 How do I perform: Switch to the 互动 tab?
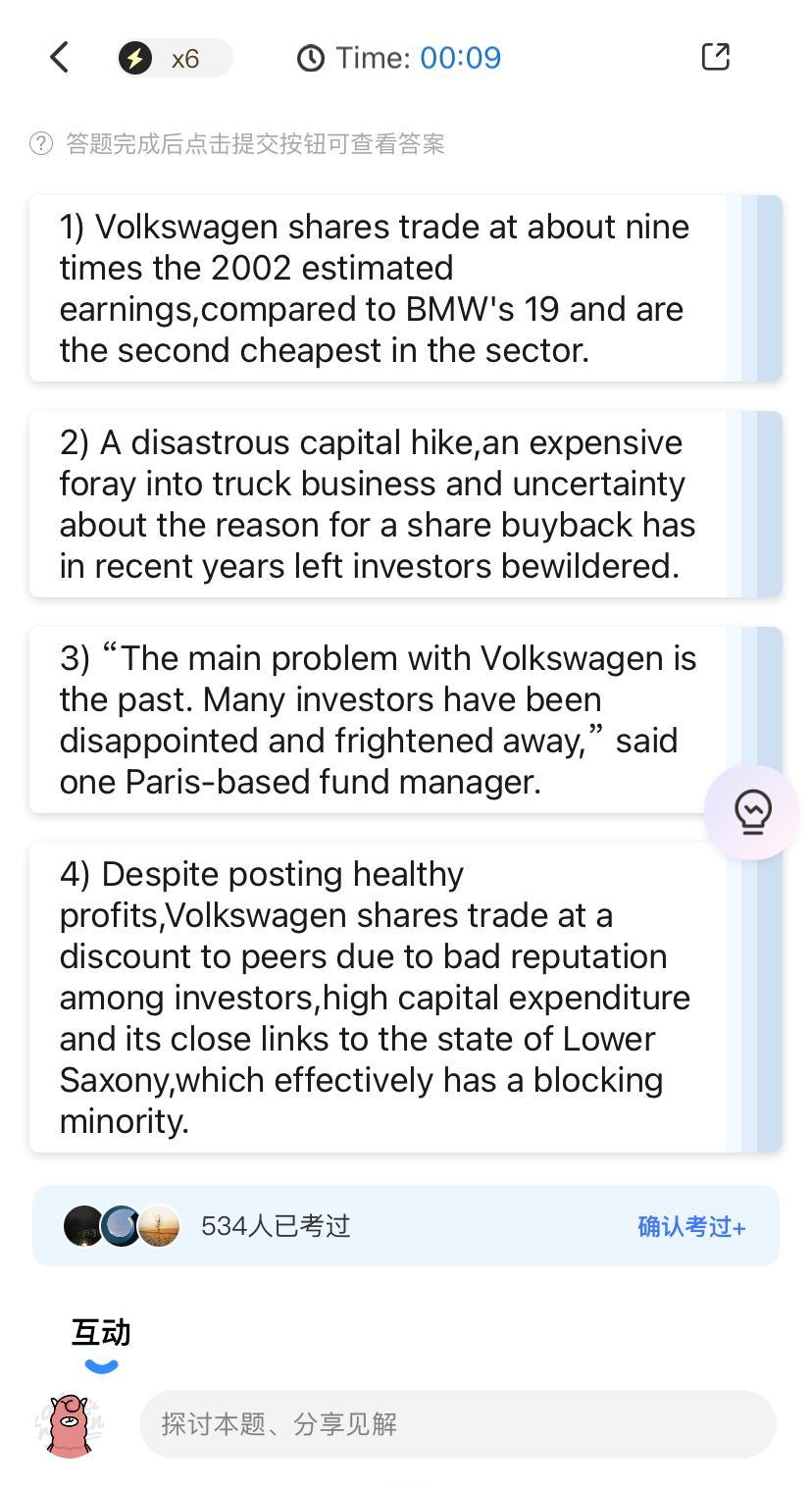pyautogui.click(x=101, y=1332)
